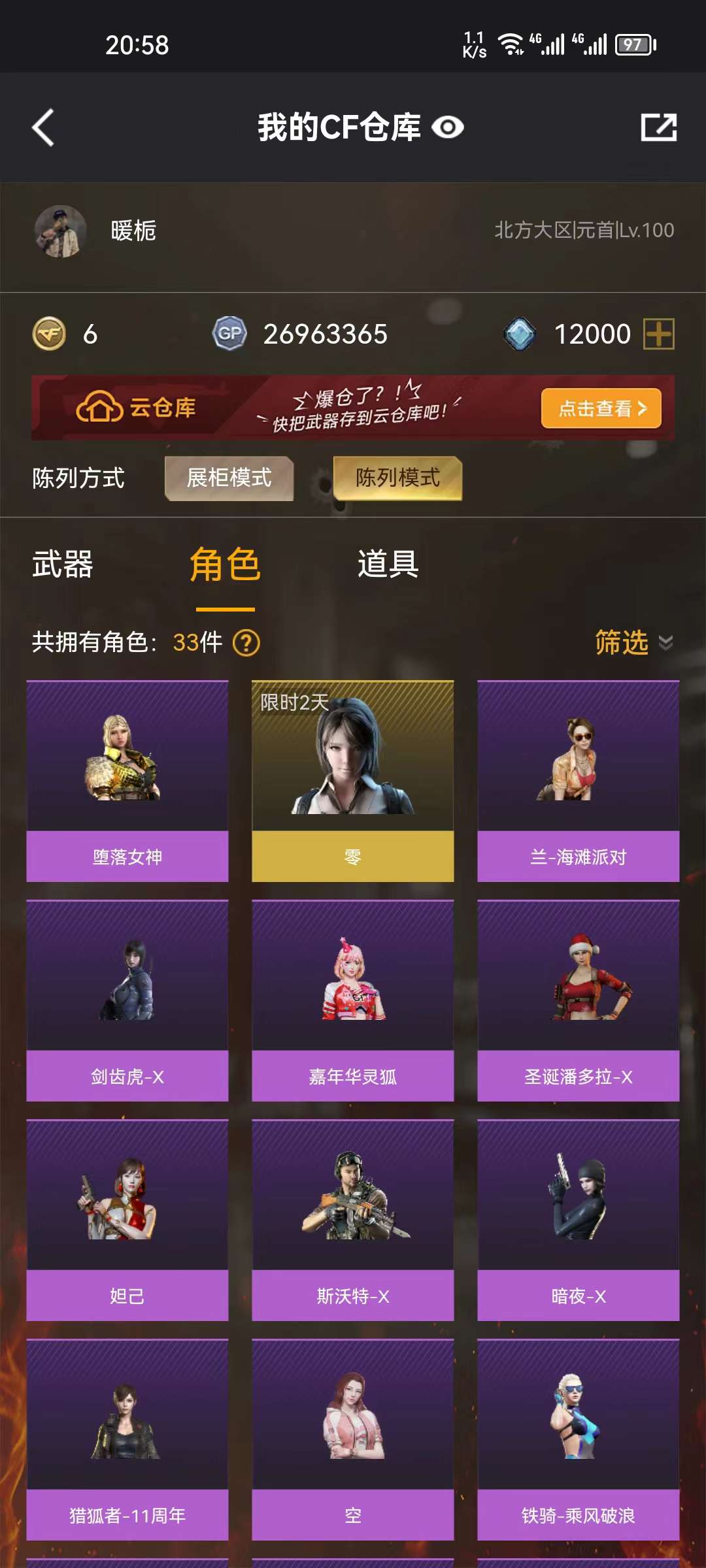Open the help icon beside 33件
Viewport: 706px width, 1568px height.
(246, 643)
